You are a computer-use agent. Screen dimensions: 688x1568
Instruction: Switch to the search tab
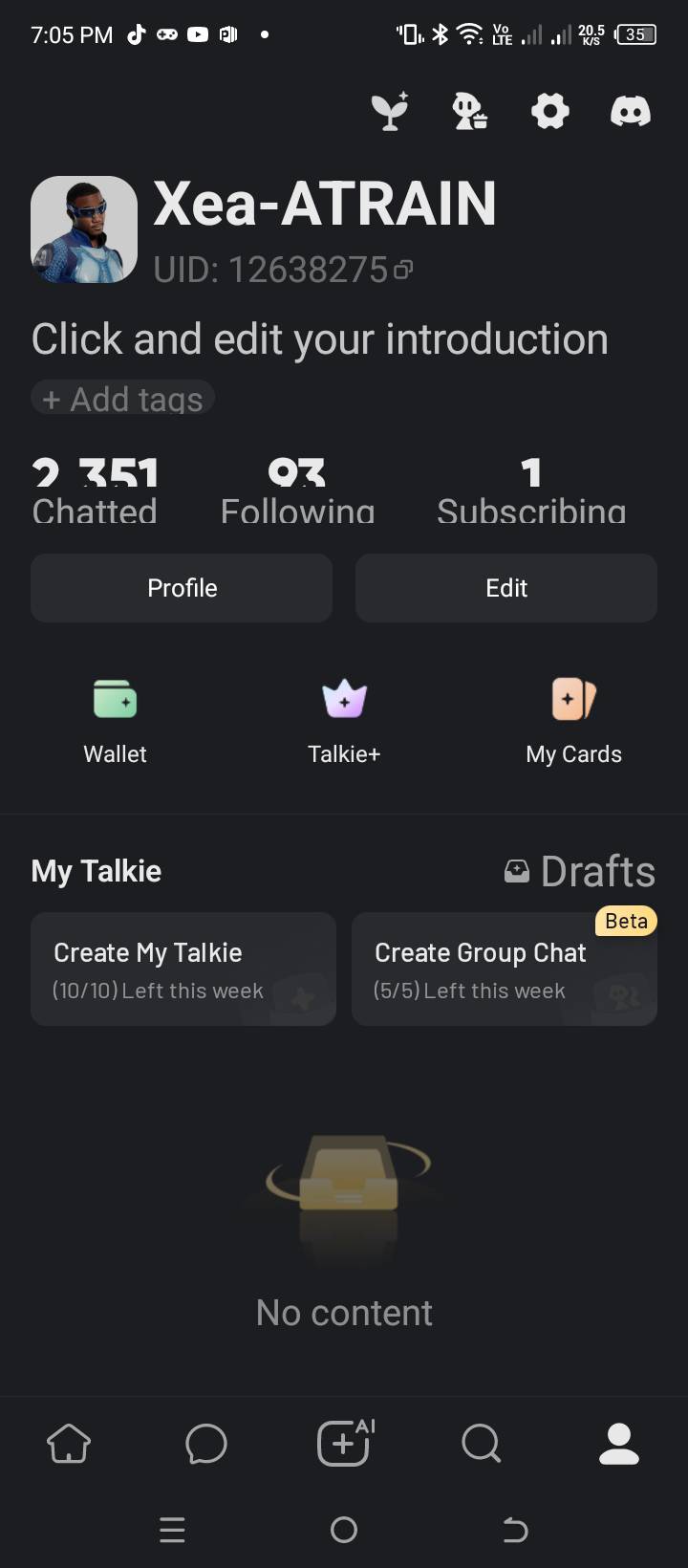(x=482, y=1443)
